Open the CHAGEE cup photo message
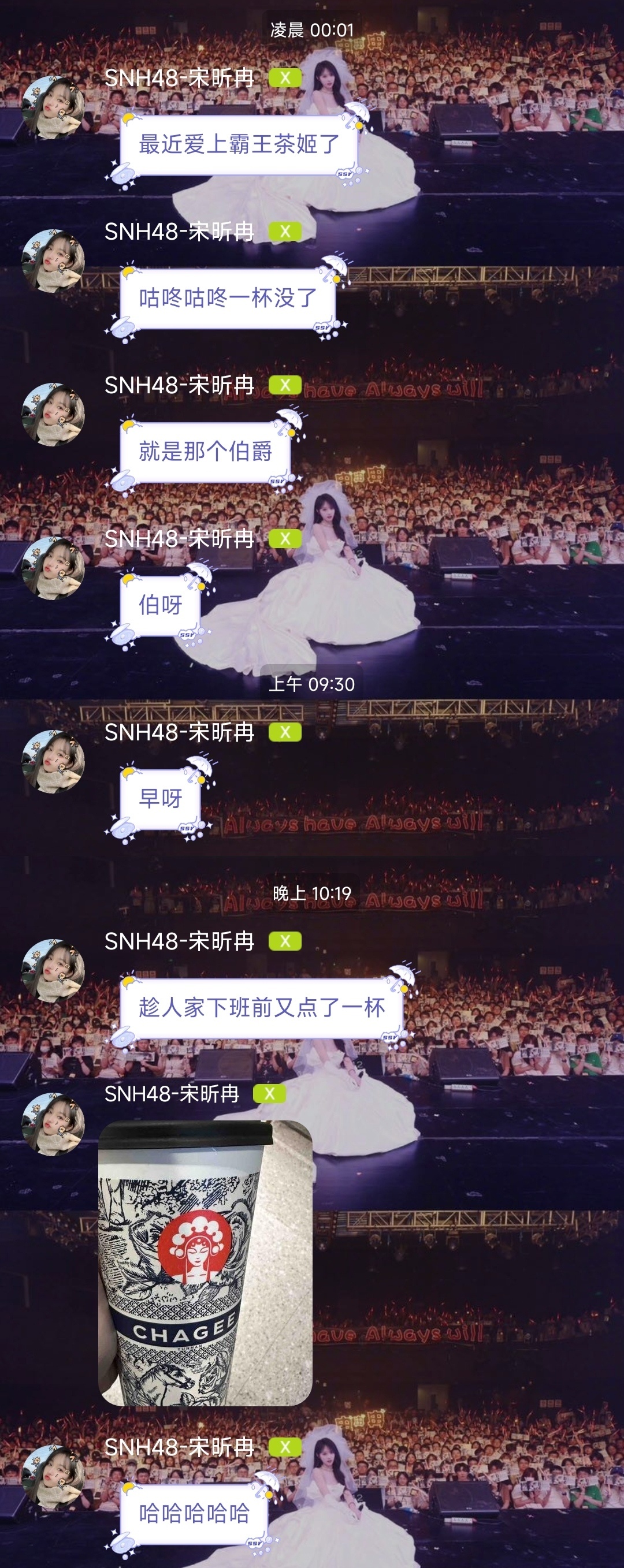 pyautogui.click(x=205, y=1264)
